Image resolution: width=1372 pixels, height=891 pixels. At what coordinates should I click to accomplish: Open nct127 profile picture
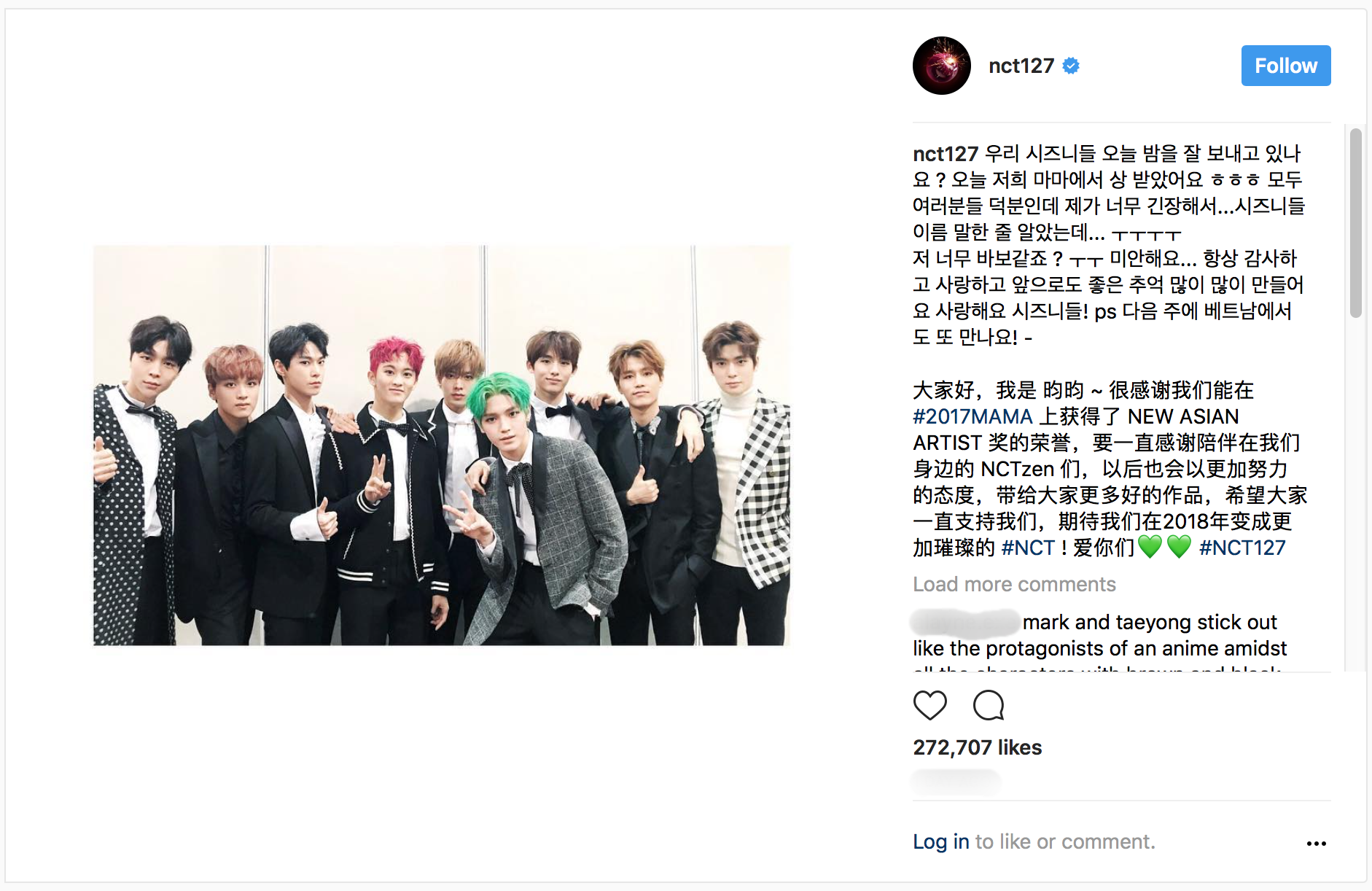pyautogui.click(x=941, y=66)
